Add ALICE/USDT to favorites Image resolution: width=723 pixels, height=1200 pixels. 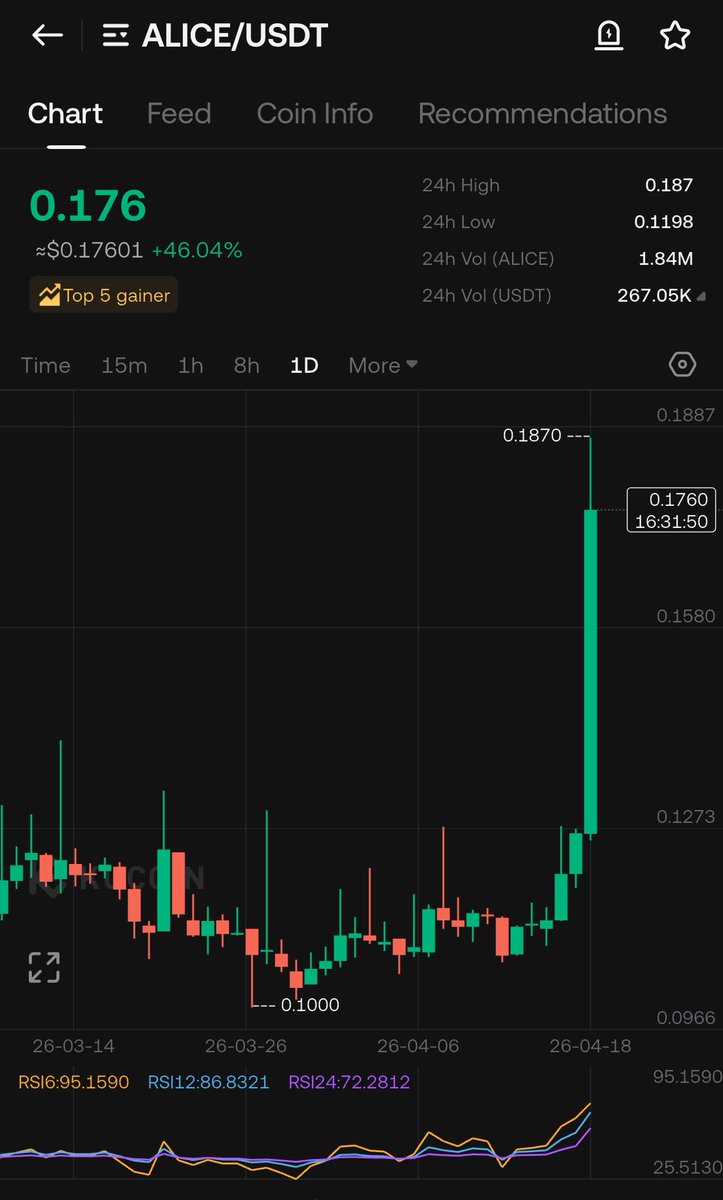675,36
